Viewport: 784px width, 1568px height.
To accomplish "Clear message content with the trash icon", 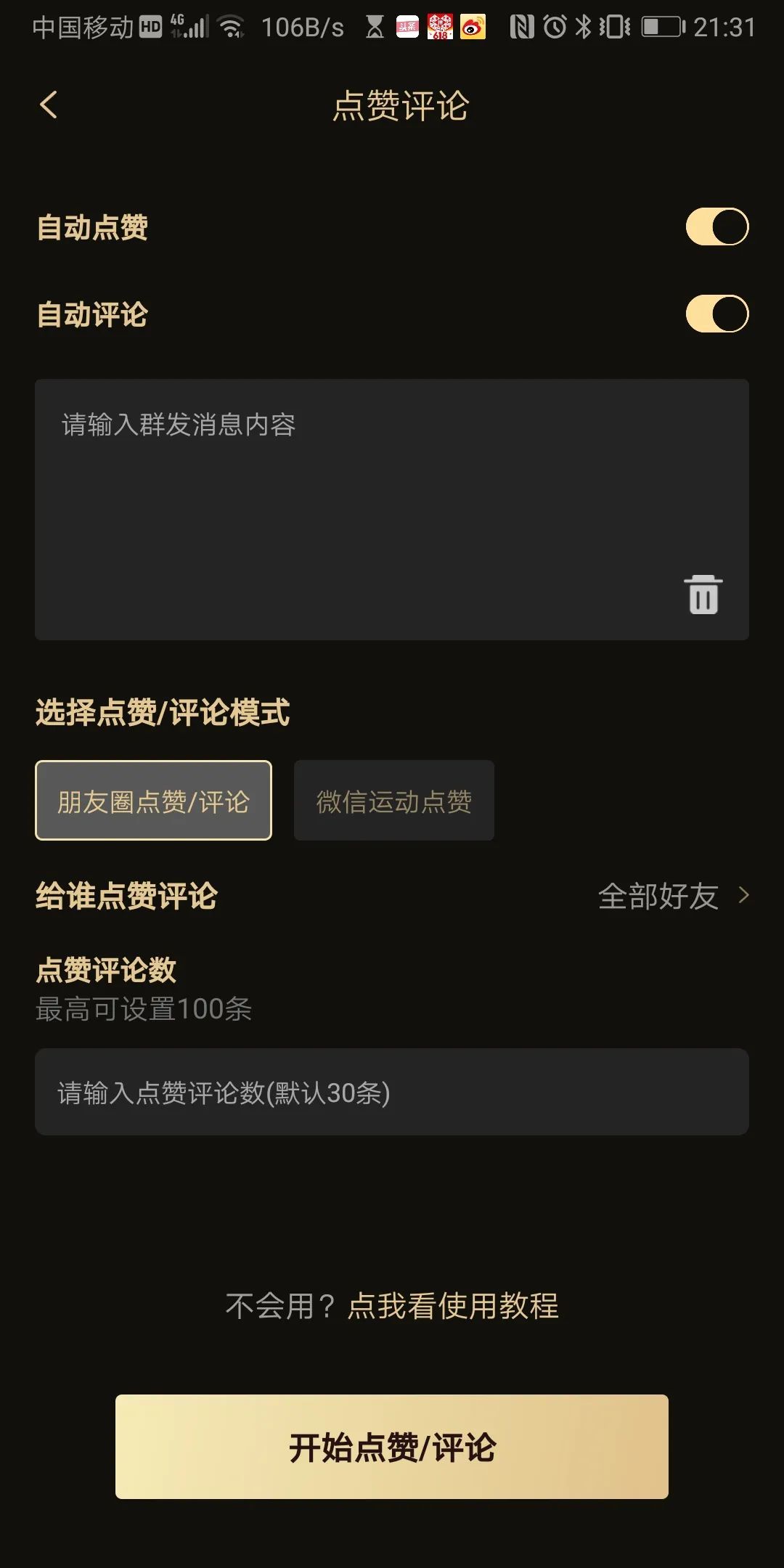I will point(702,594).
